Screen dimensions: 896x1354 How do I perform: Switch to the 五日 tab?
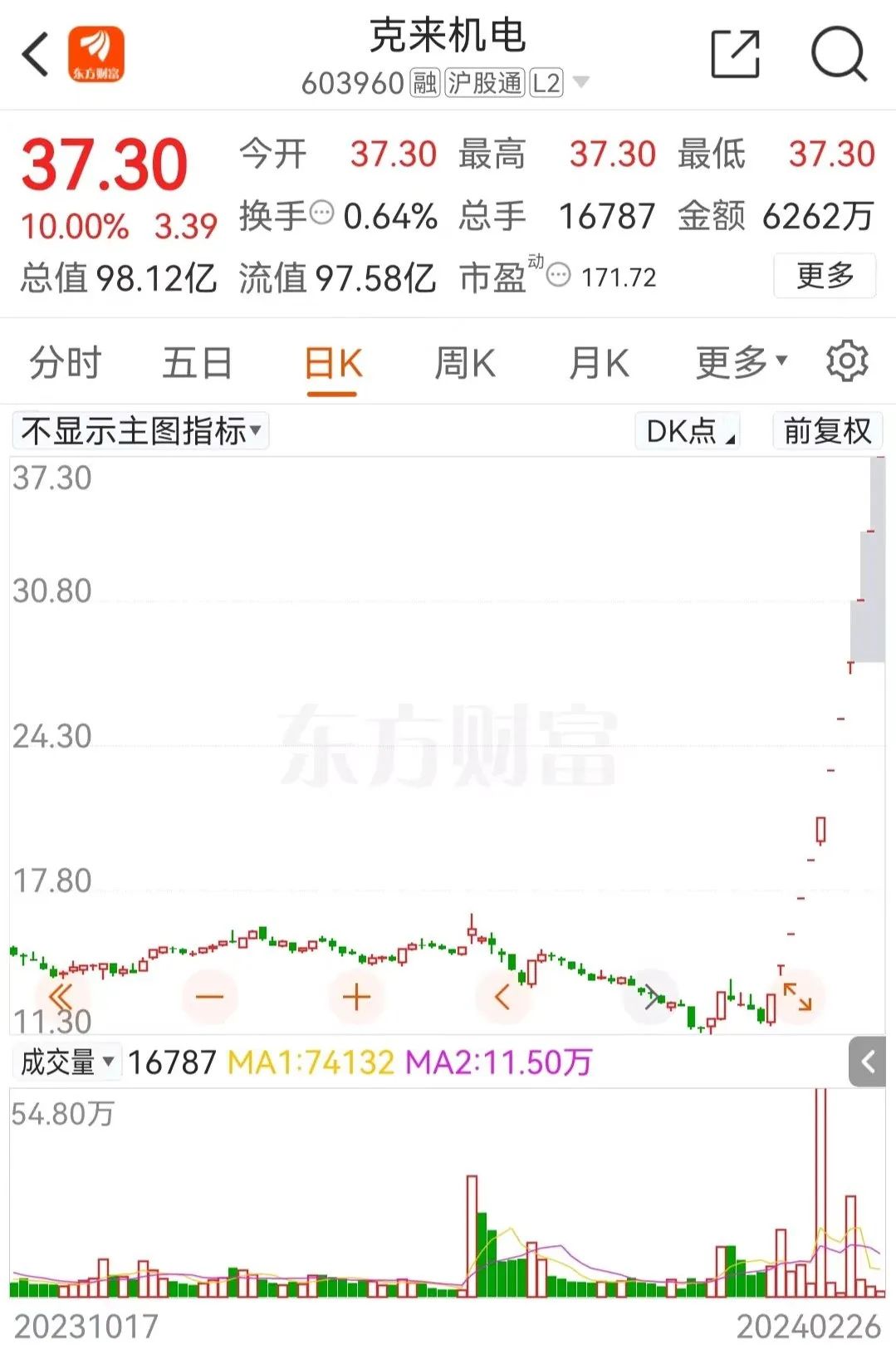click(x=198, y=363)
